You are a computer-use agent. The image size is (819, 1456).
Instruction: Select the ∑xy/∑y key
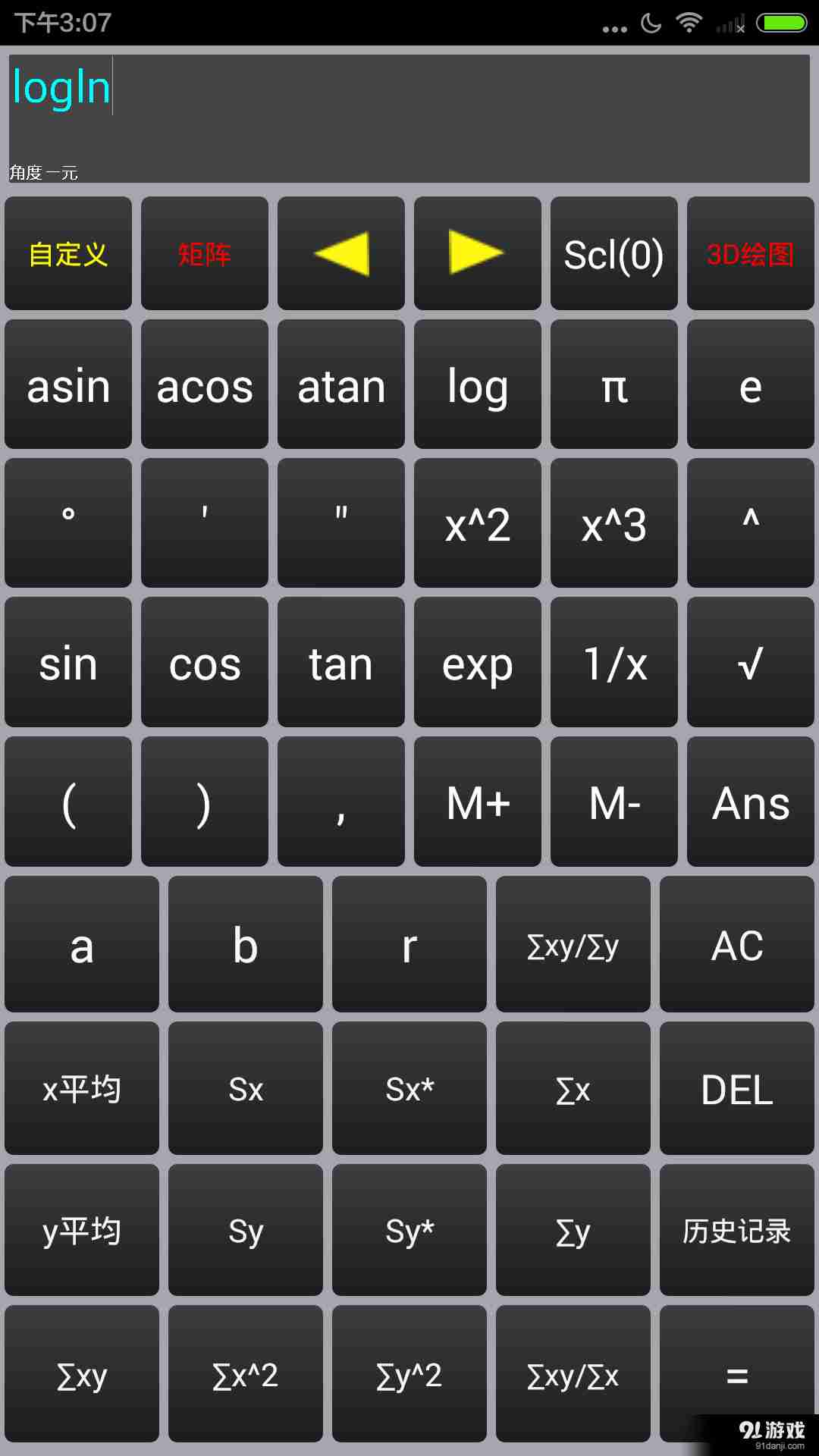tap(573, 944)
